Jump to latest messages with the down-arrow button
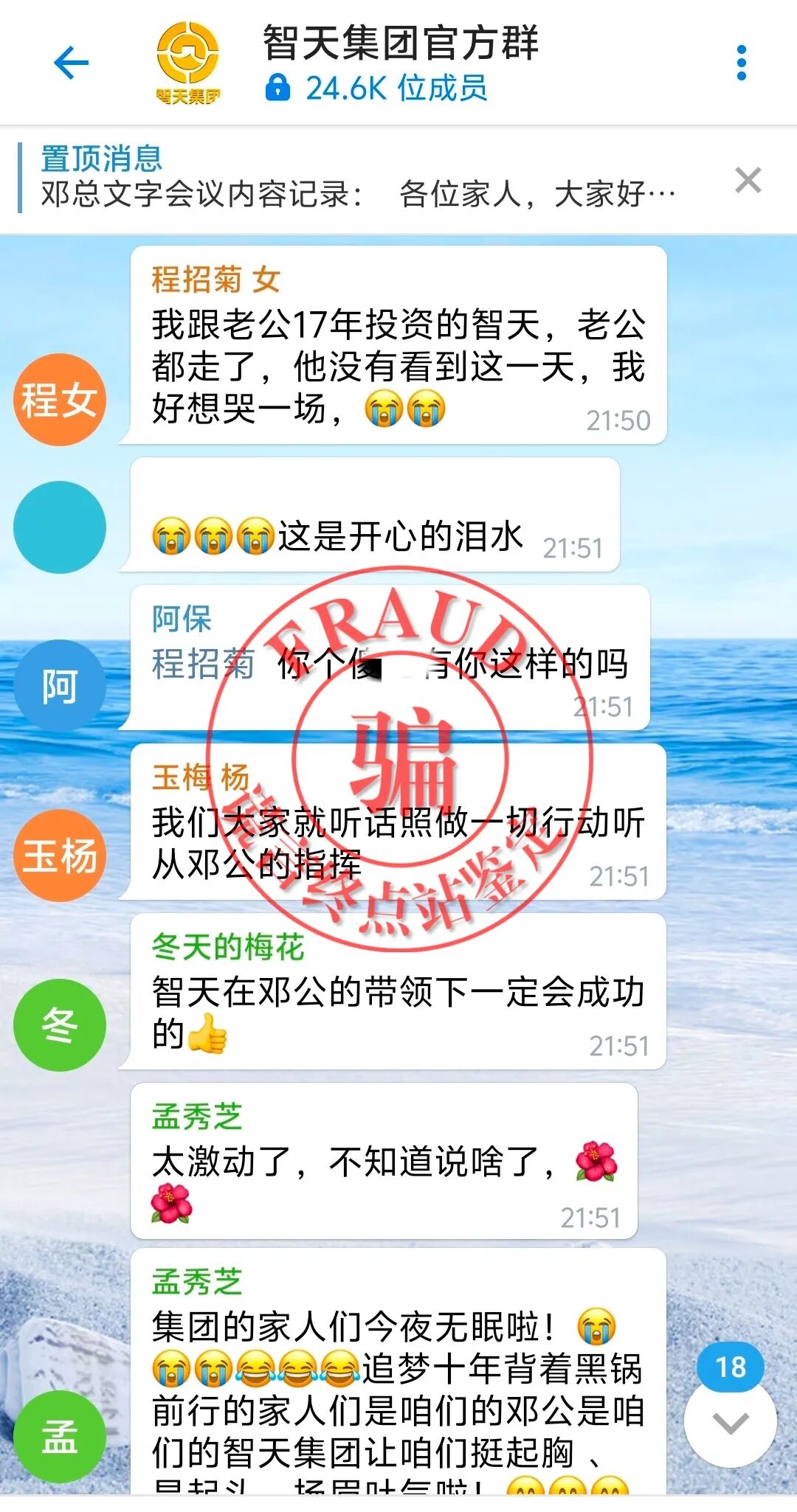This screenshot has height=1512, width=797. coord(731,1422)
